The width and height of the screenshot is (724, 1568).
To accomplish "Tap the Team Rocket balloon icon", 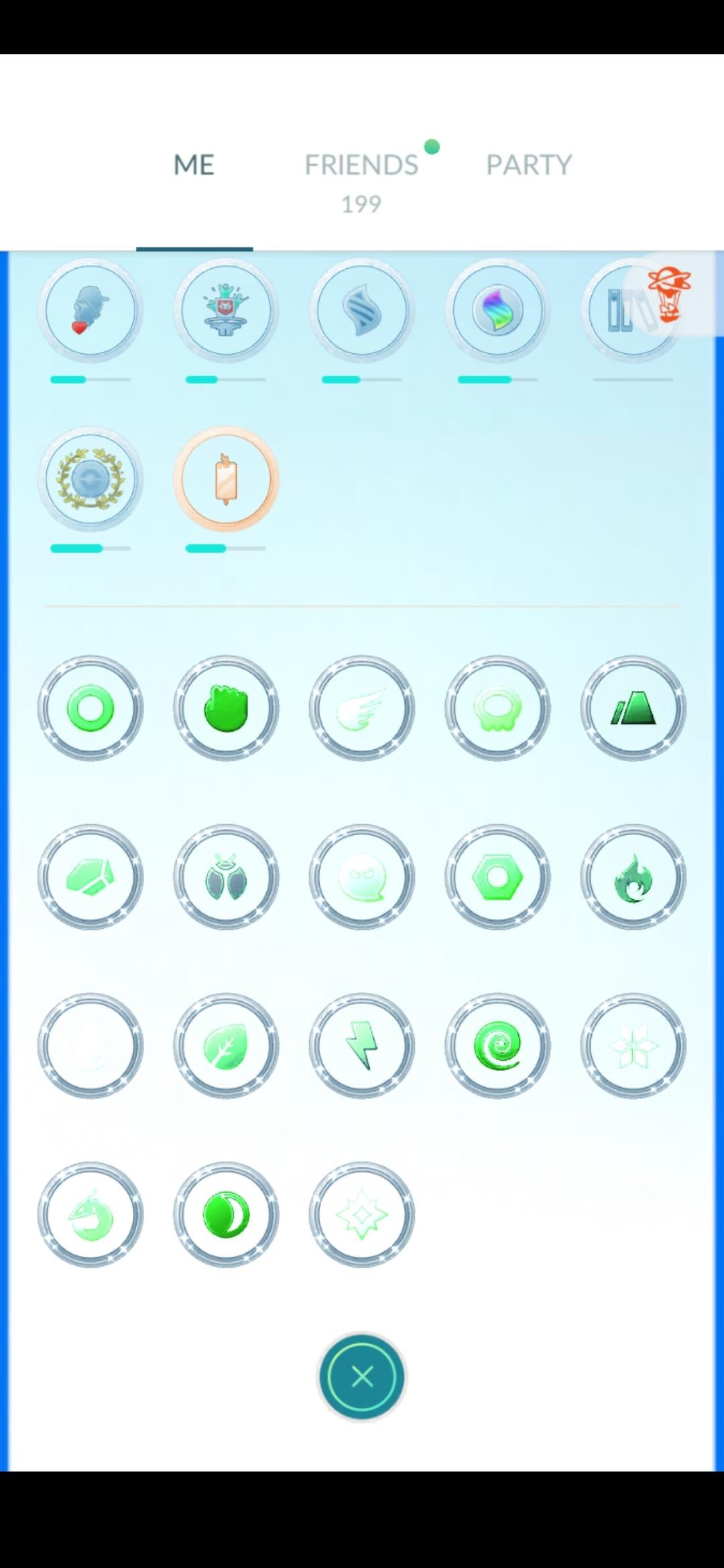I will click(669, 295).
